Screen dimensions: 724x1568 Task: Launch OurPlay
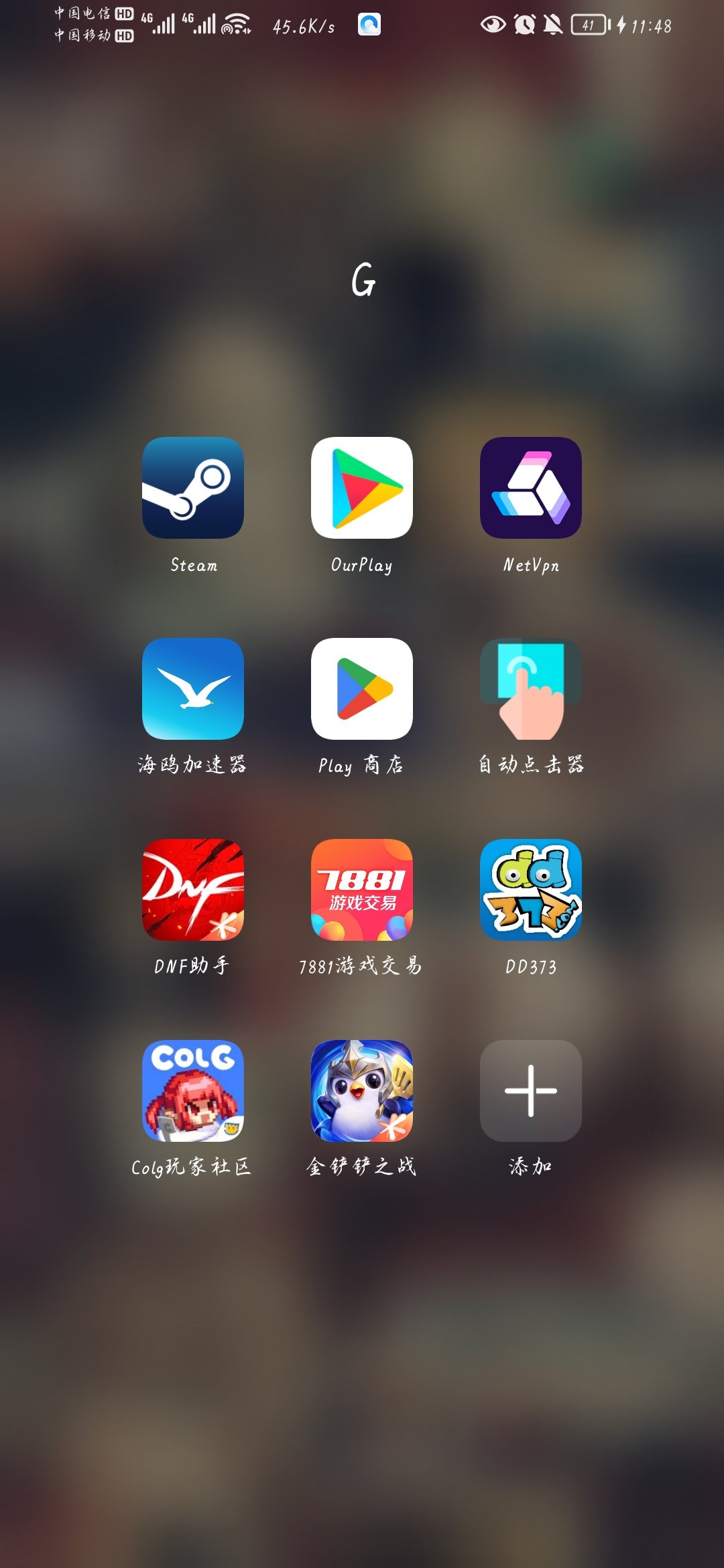(x=362, y=488)
